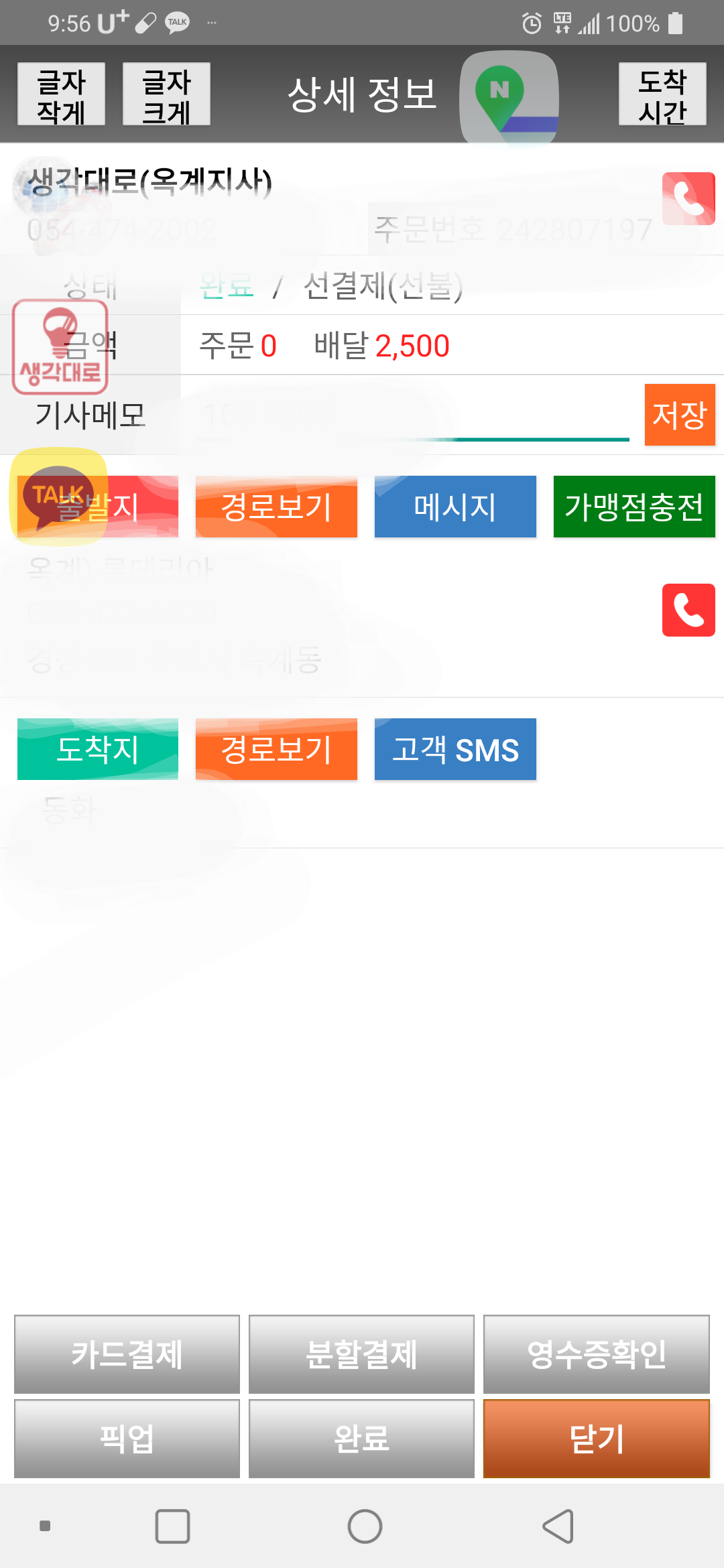Viewport: 724px width, 1568px height.
Task: View the route from the 출발지
Action: (x=276, y=507)
